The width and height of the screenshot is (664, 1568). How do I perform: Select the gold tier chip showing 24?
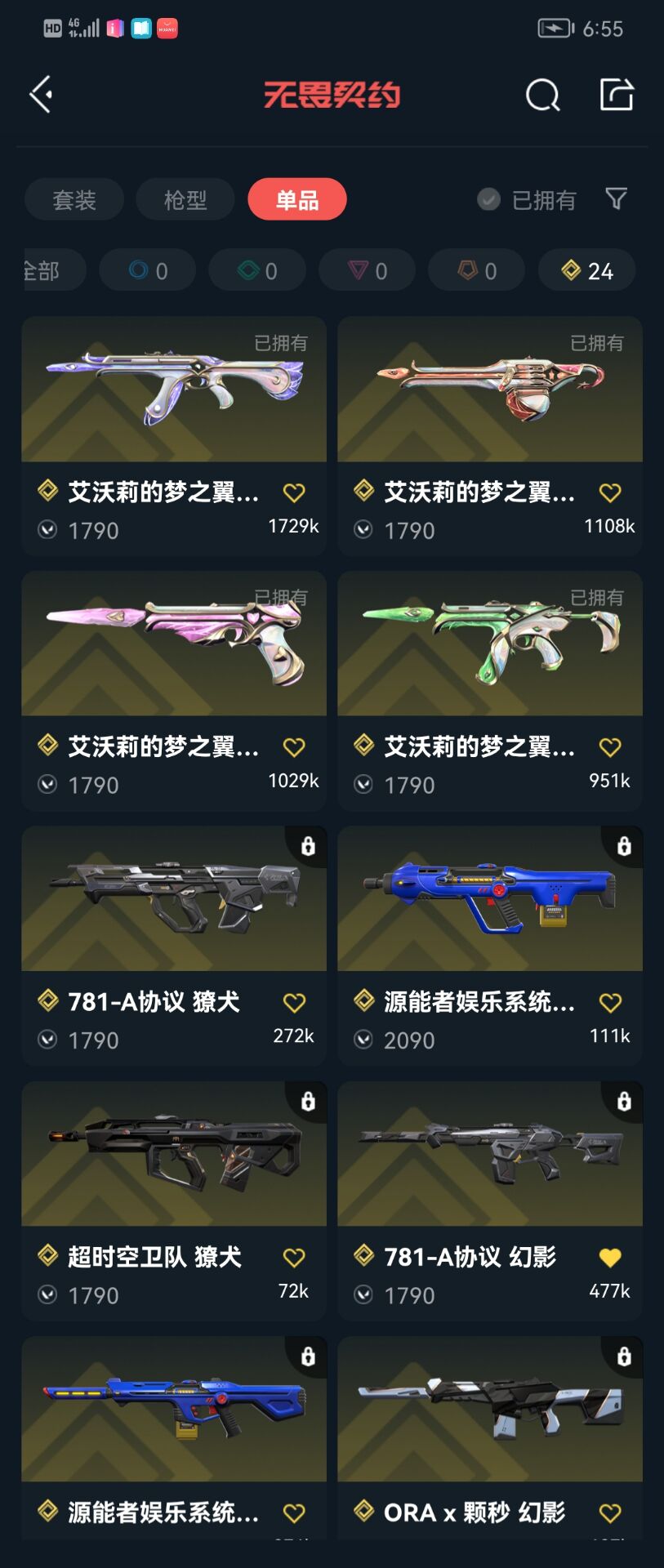point(587,270)
